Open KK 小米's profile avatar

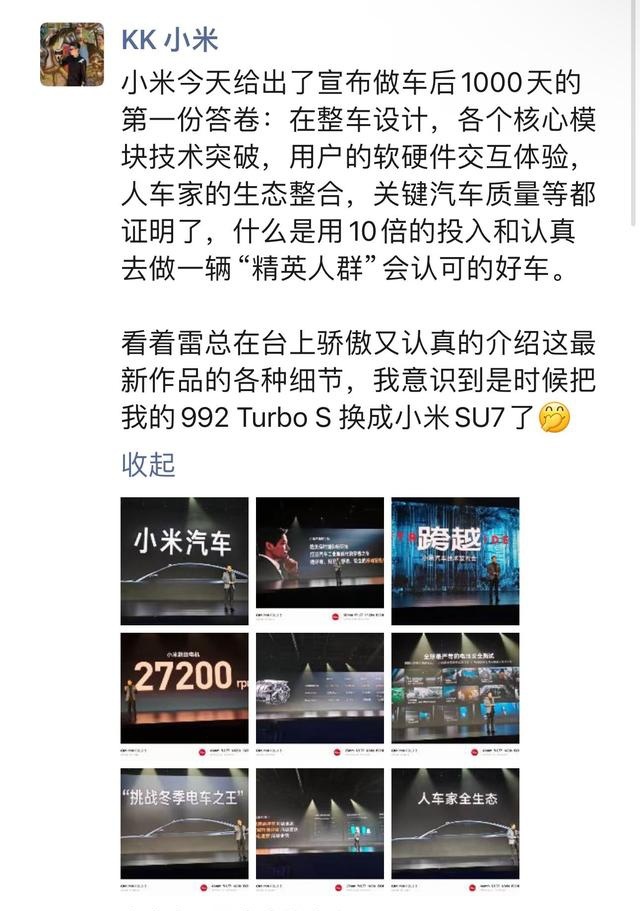click(x=71, y=54)
